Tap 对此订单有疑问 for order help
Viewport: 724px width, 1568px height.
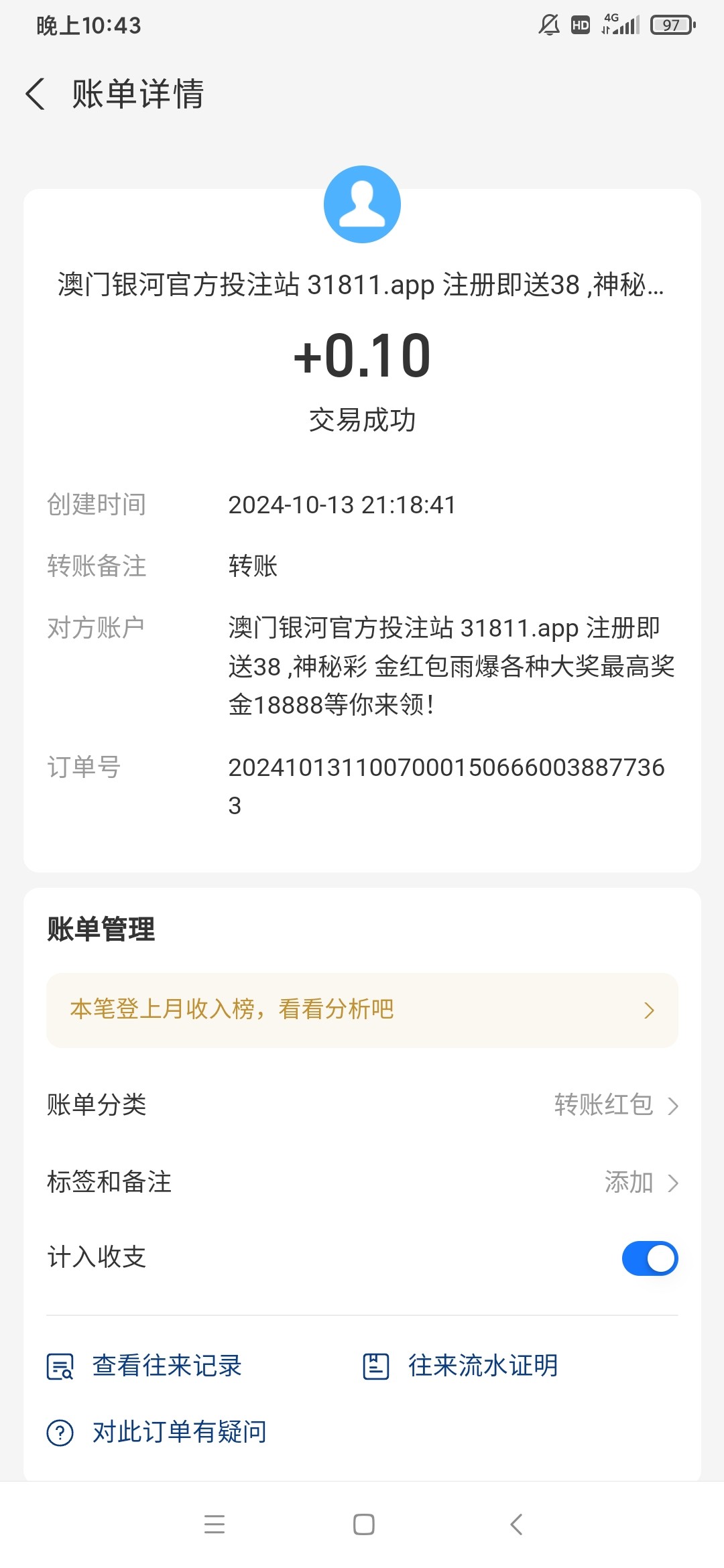coord(157,1432)
